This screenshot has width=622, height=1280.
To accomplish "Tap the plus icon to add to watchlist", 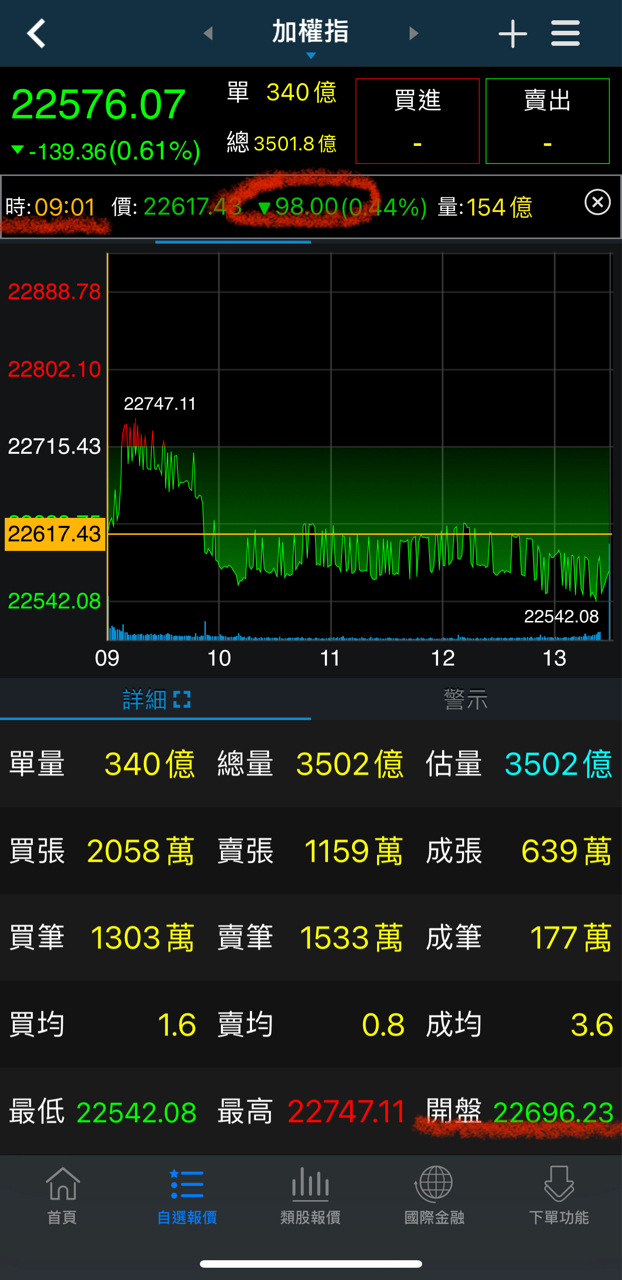I will point(512,34).
